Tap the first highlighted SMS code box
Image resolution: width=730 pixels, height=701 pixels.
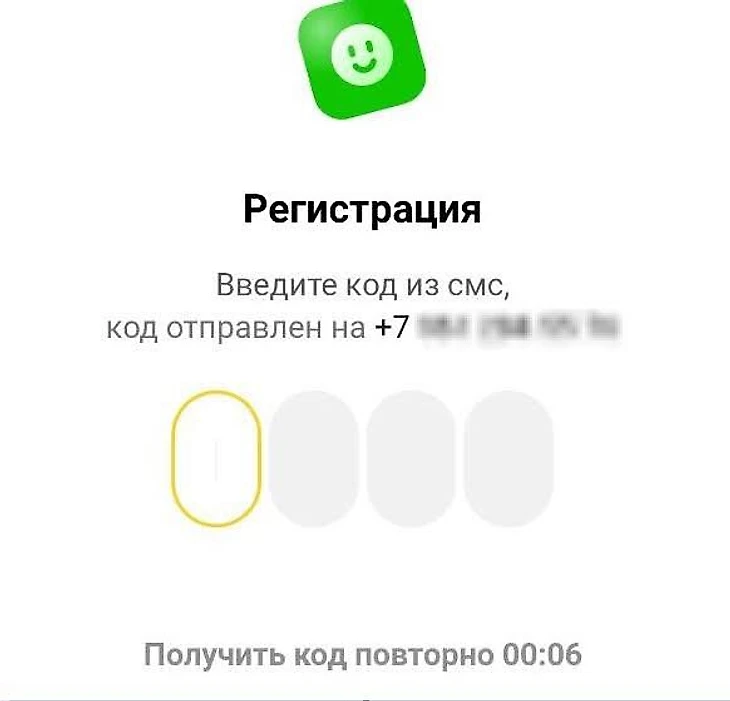216,459
